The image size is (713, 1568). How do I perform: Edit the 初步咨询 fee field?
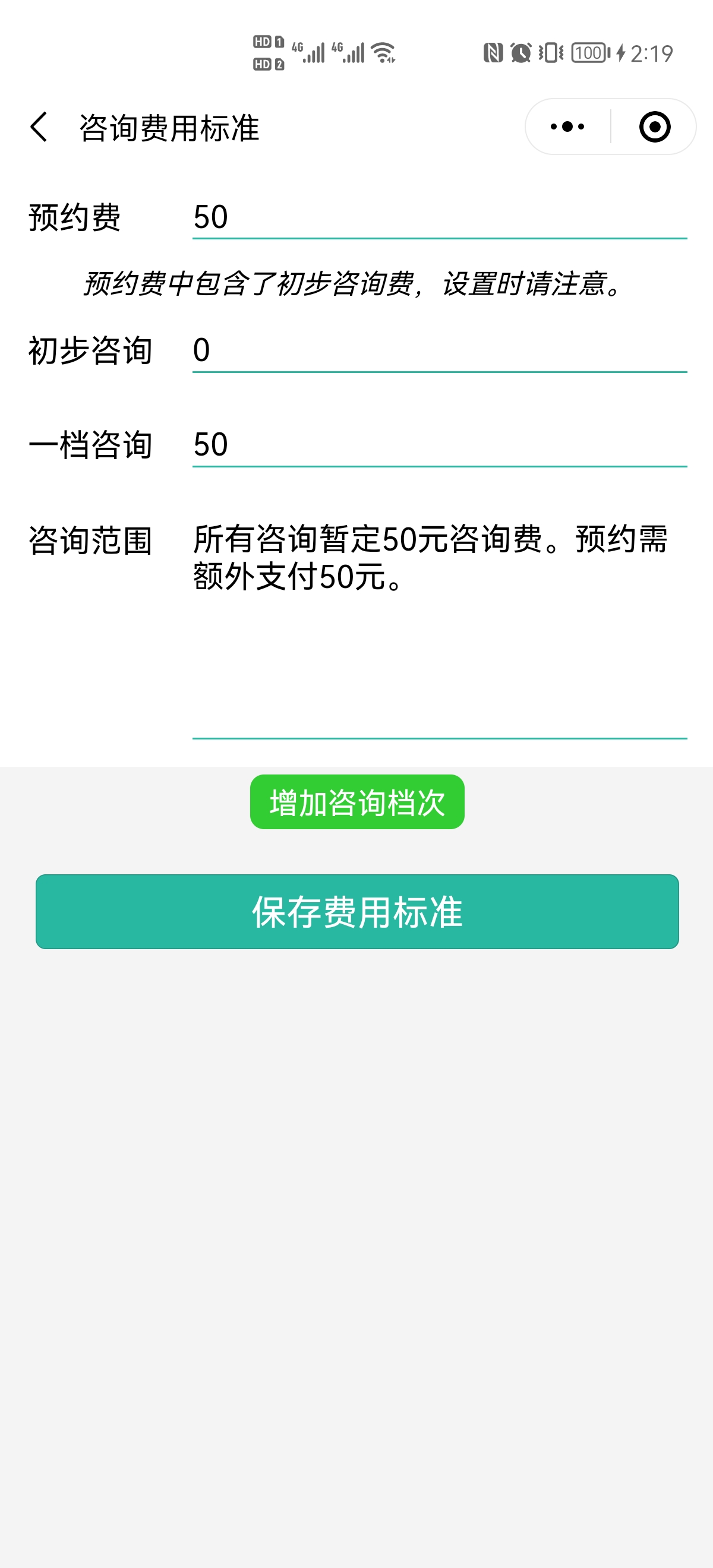439,350
